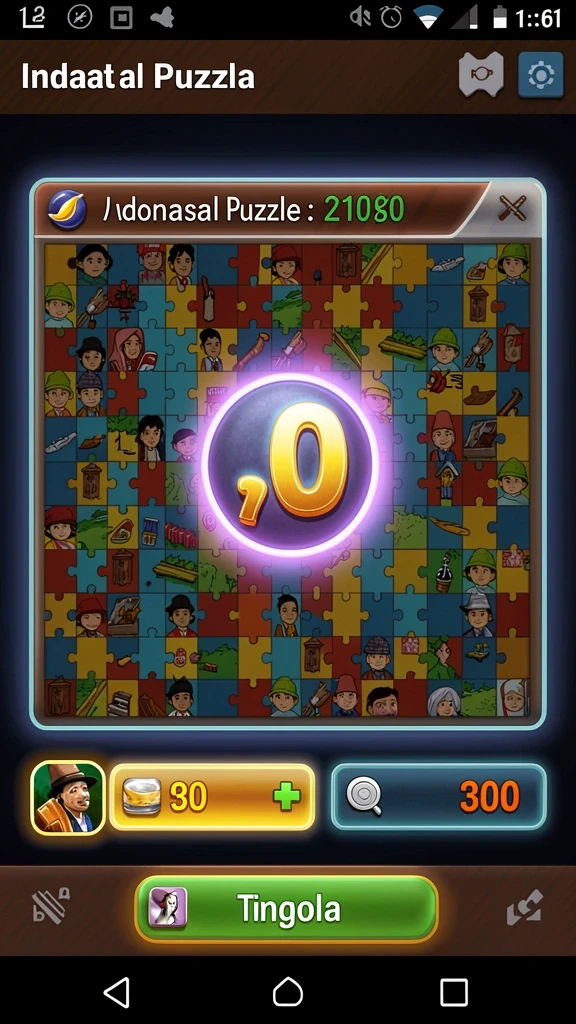The height and width of the screenshot is (1024, 576).
Task: Go back with the system back button
Action: pyautogui.click(x=117, y=993)
